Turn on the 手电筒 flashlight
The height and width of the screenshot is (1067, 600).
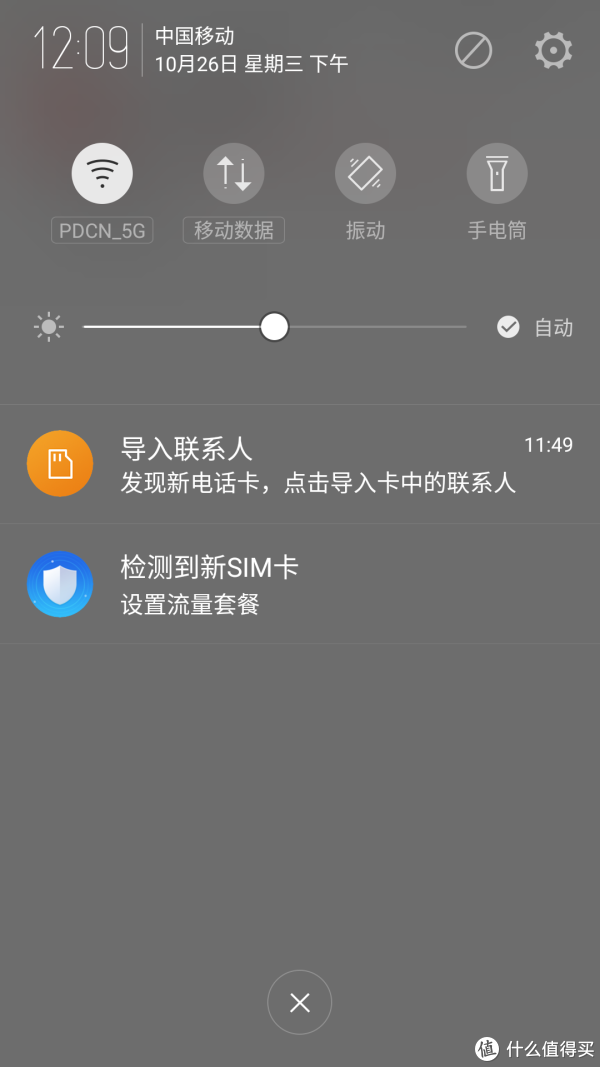point(497,173)
